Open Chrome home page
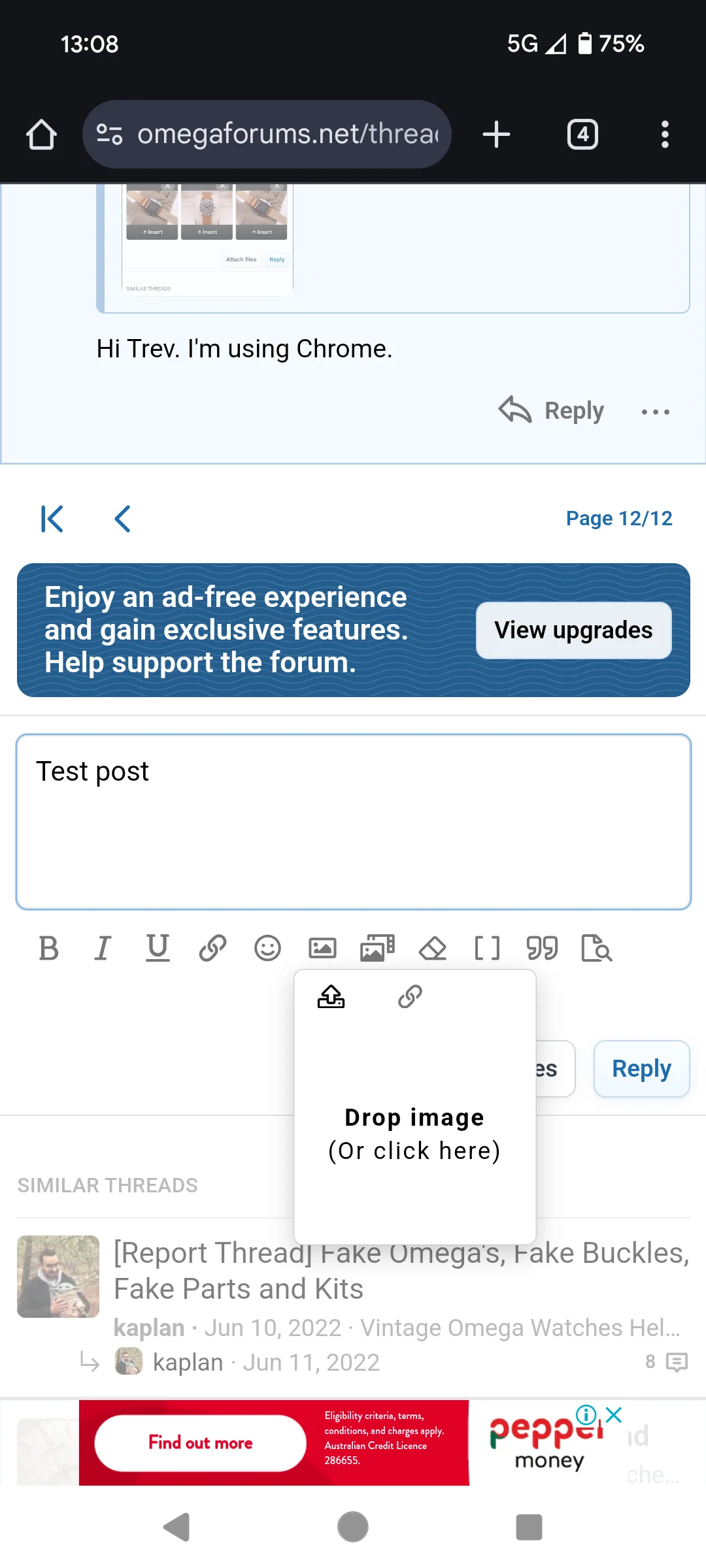 click(41, 135)
